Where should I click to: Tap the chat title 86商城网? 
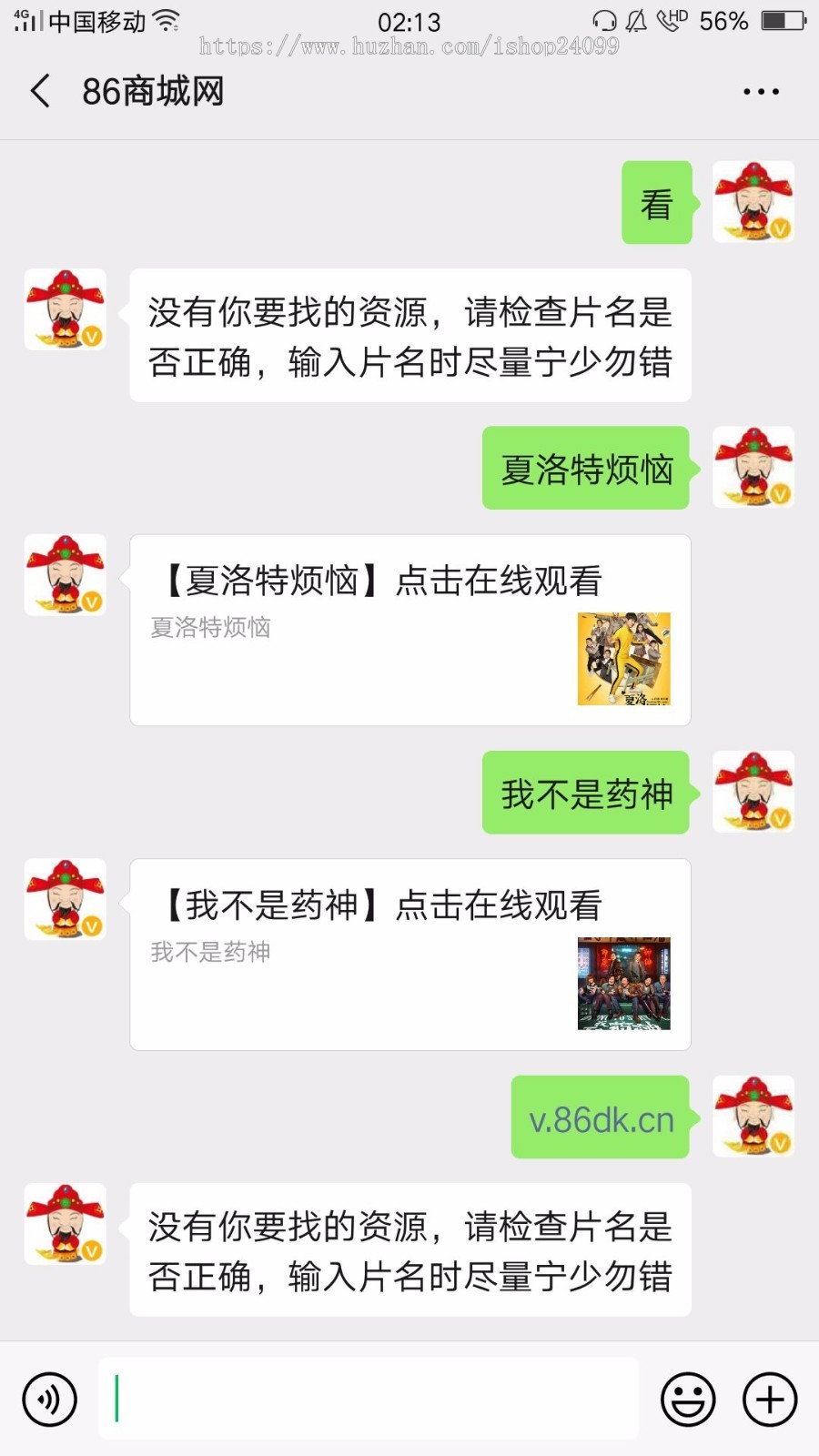pos(153,91)
